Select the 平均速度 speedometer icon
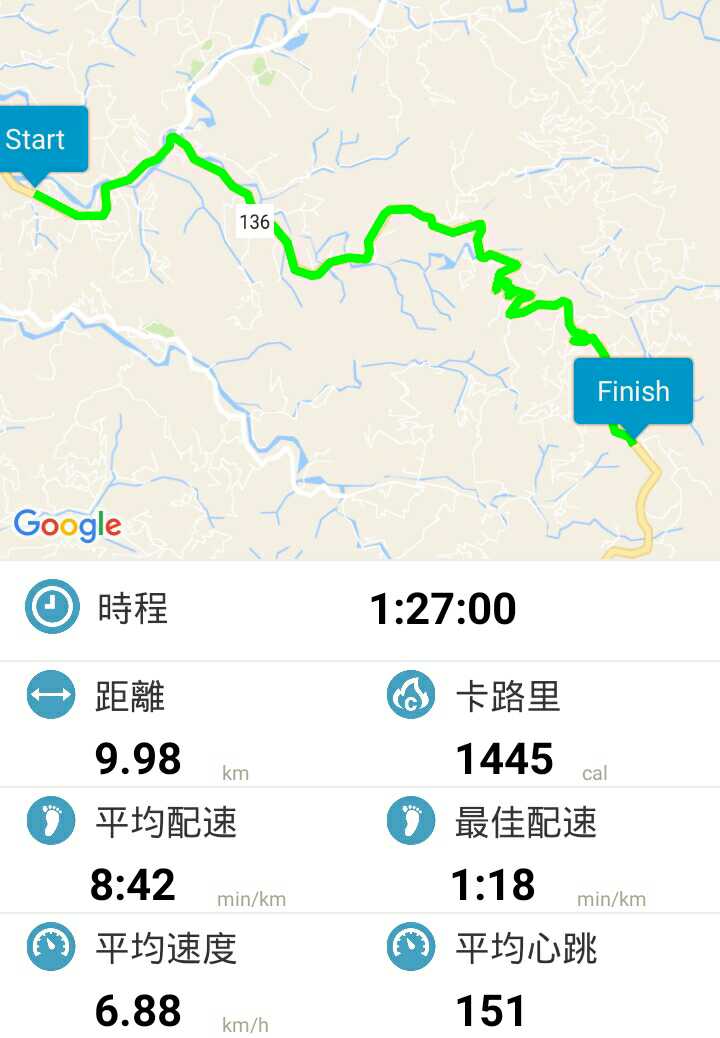The height and width of the screenshot is (1038, 720). click(x=50, y=950)
